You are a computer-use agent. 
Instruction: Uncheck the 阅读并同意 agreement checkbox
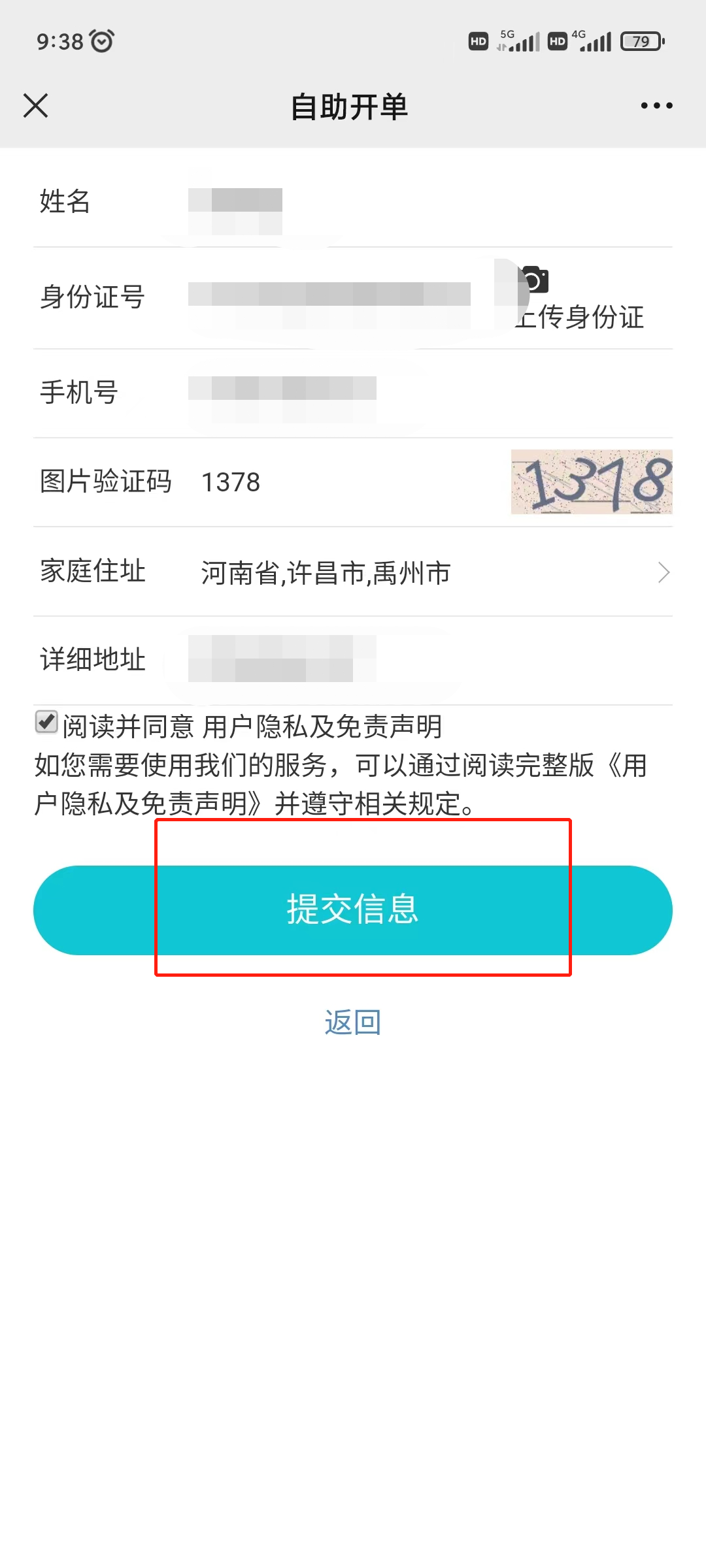click(x=46, y=723)
